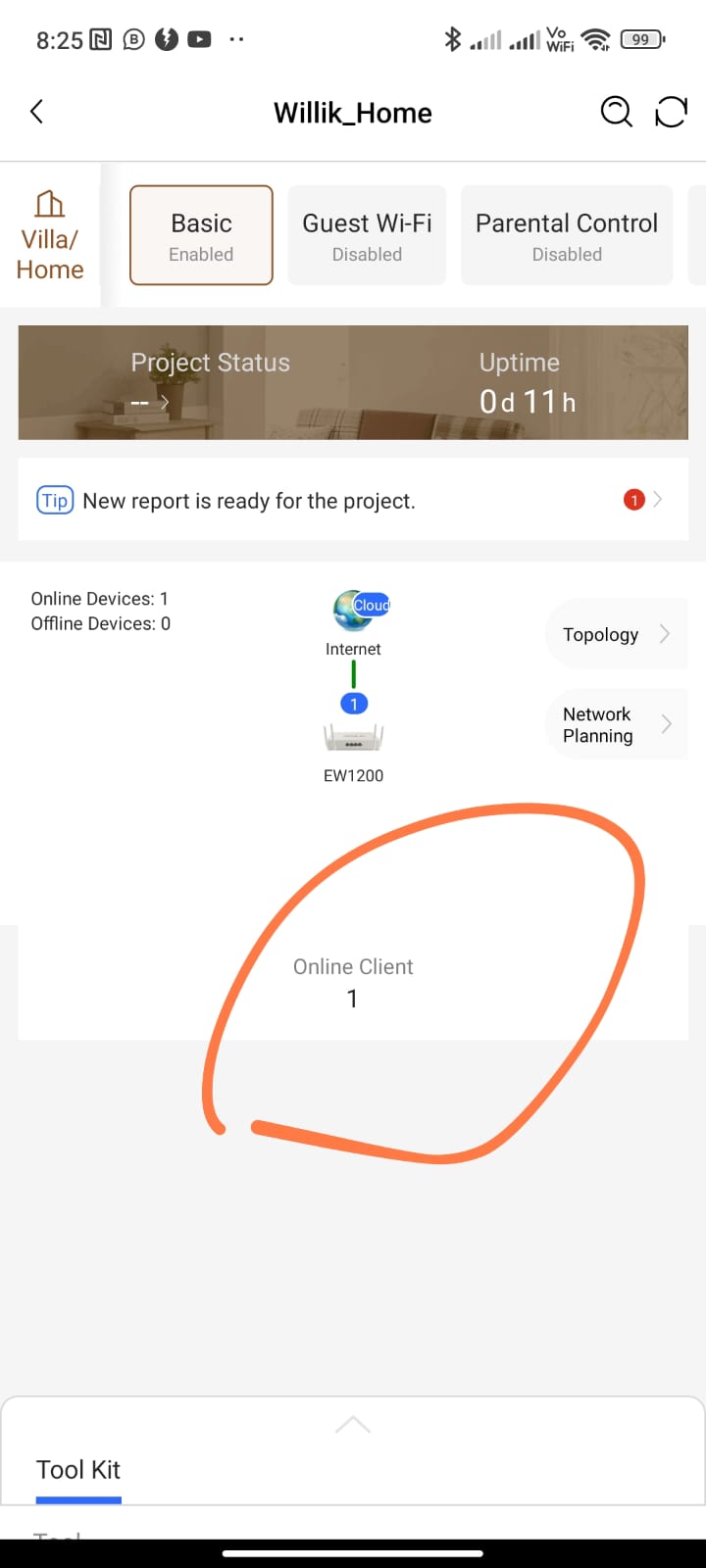Select the Tool Kit tab
Screen dimensions: 706x1568
[78, 1470]
